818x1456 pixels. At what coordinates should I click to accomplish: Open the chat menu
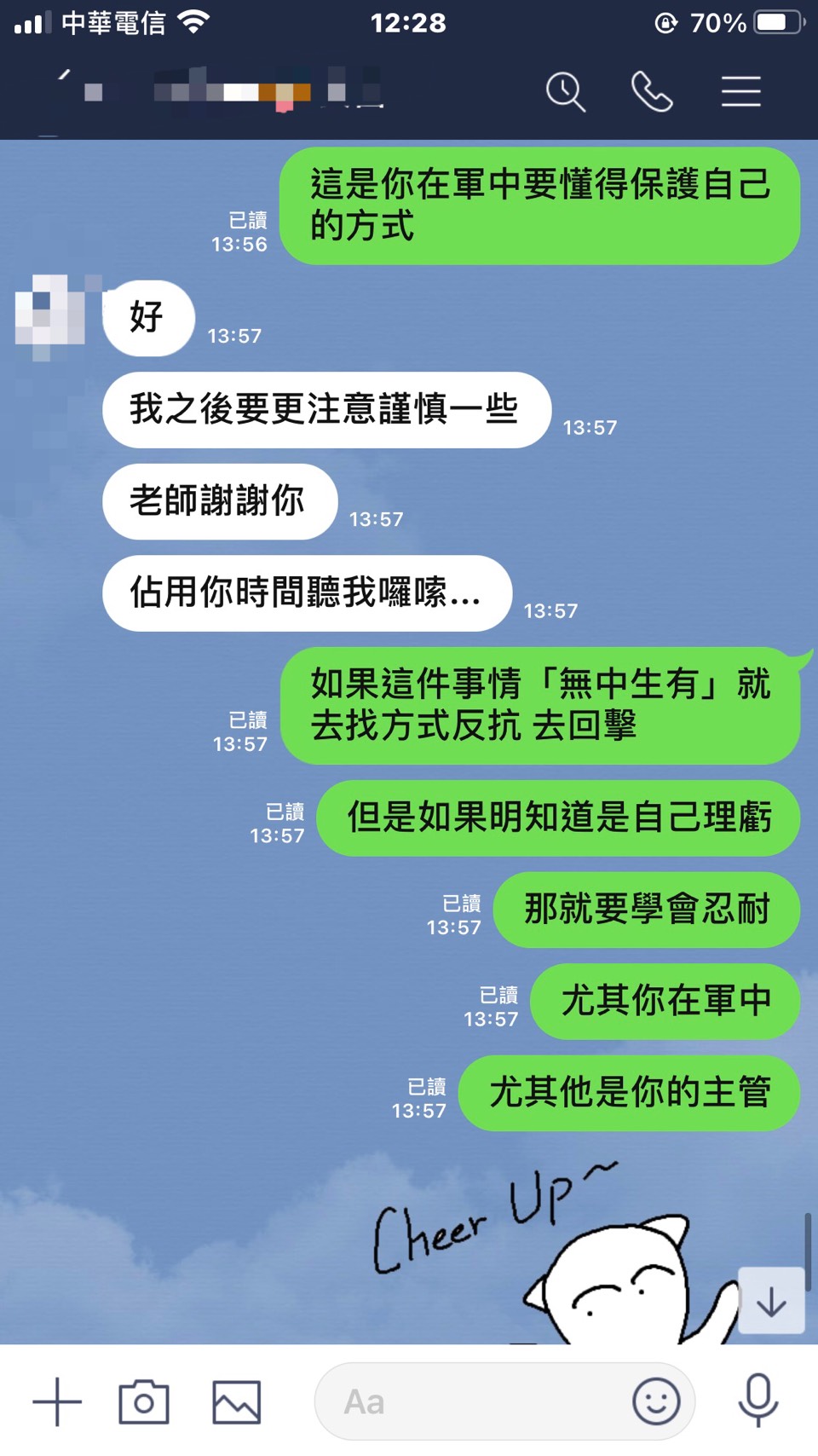coord(740,91)
